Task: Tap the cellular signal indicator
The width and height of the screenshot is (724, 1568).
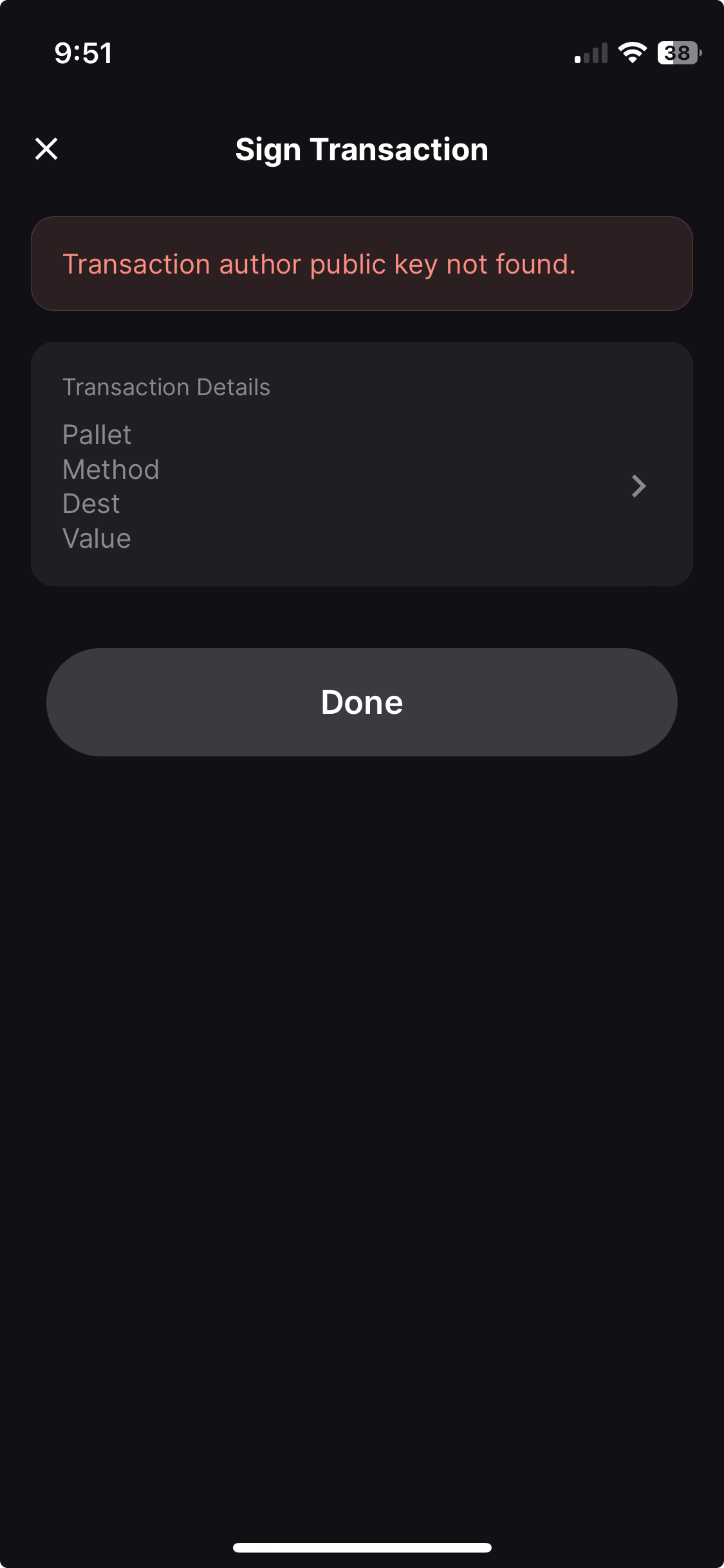Action: pyautogui.click(x=591, y=53)
